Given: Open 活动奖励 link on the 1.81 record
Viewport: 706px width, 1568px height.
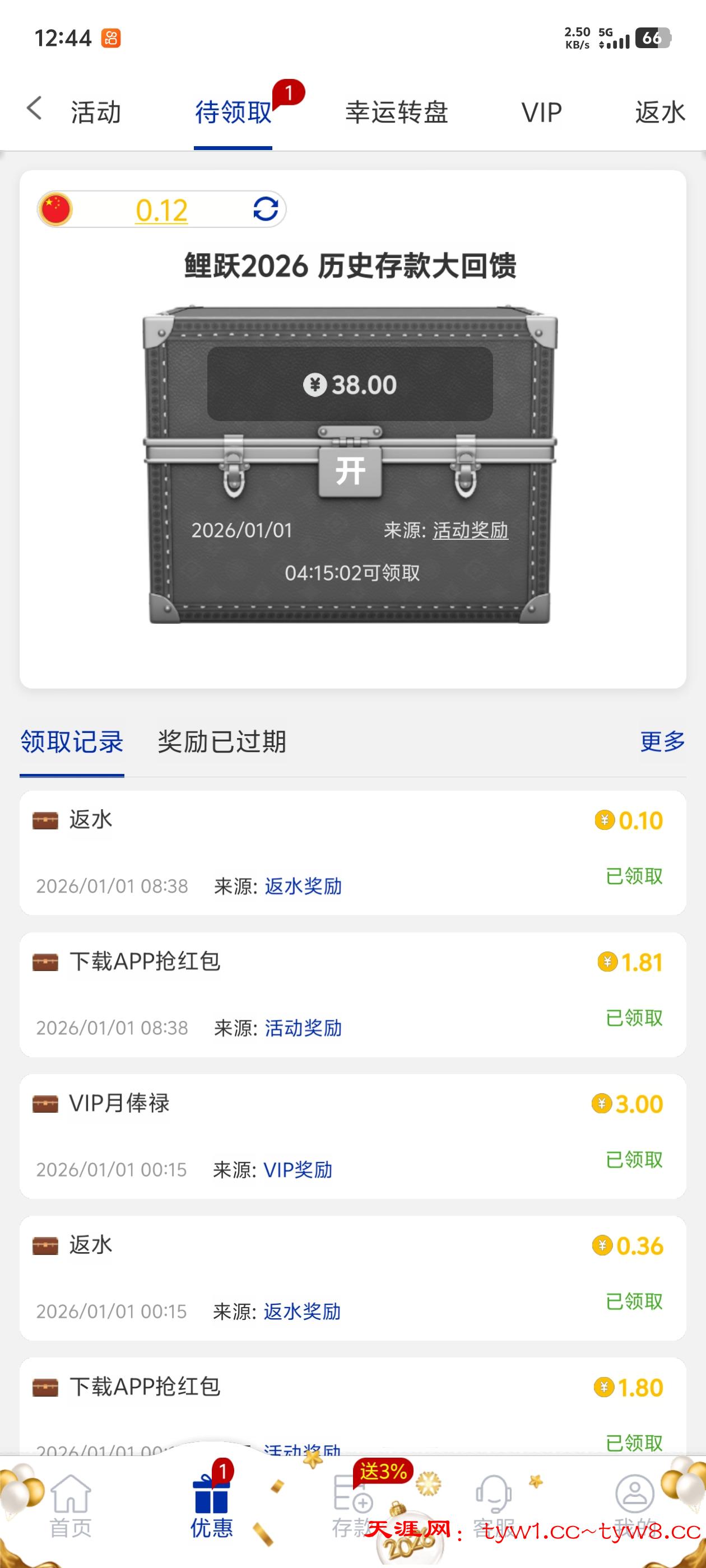Looking at the screenshot, I should [303, 1028].
